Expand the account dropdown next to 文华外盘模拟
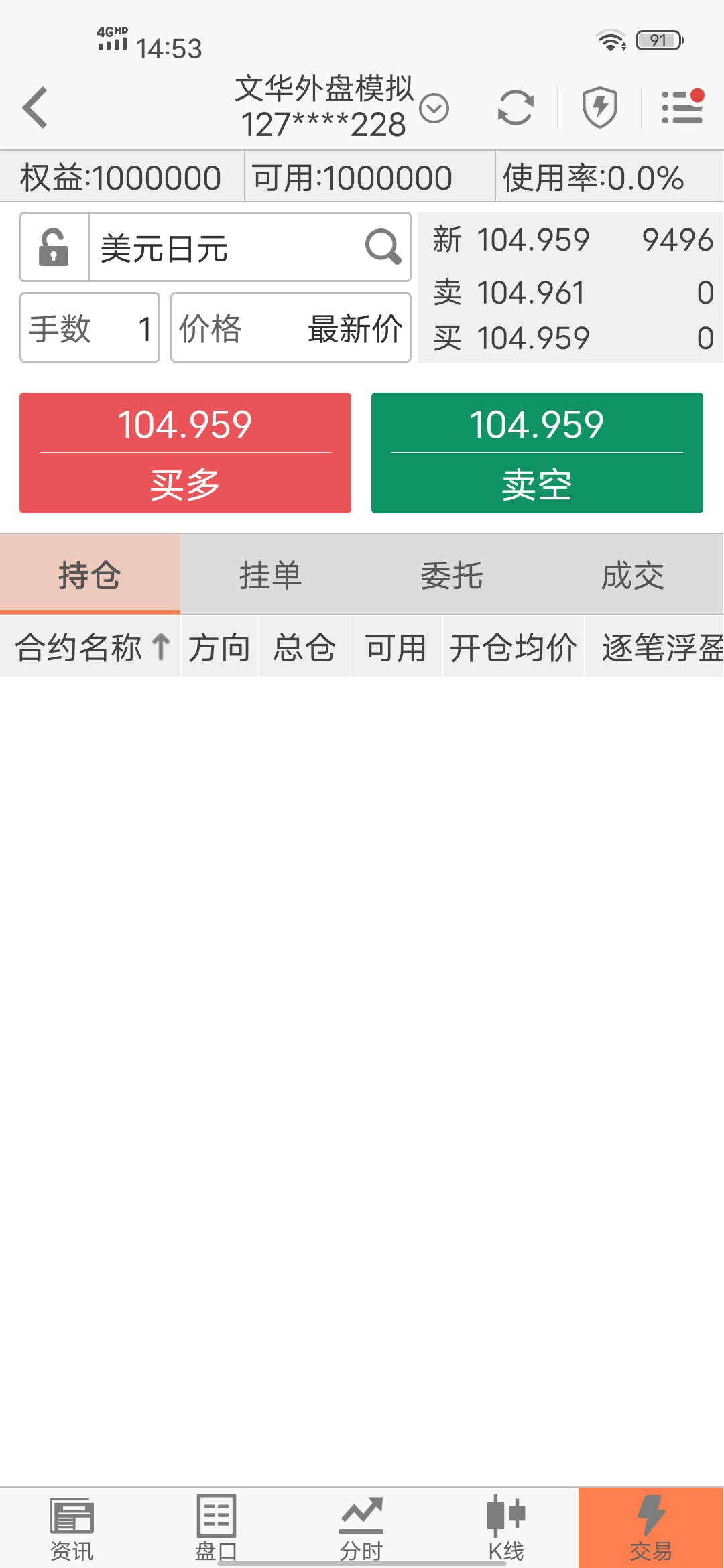724x1568 pixels. (434, 109)
